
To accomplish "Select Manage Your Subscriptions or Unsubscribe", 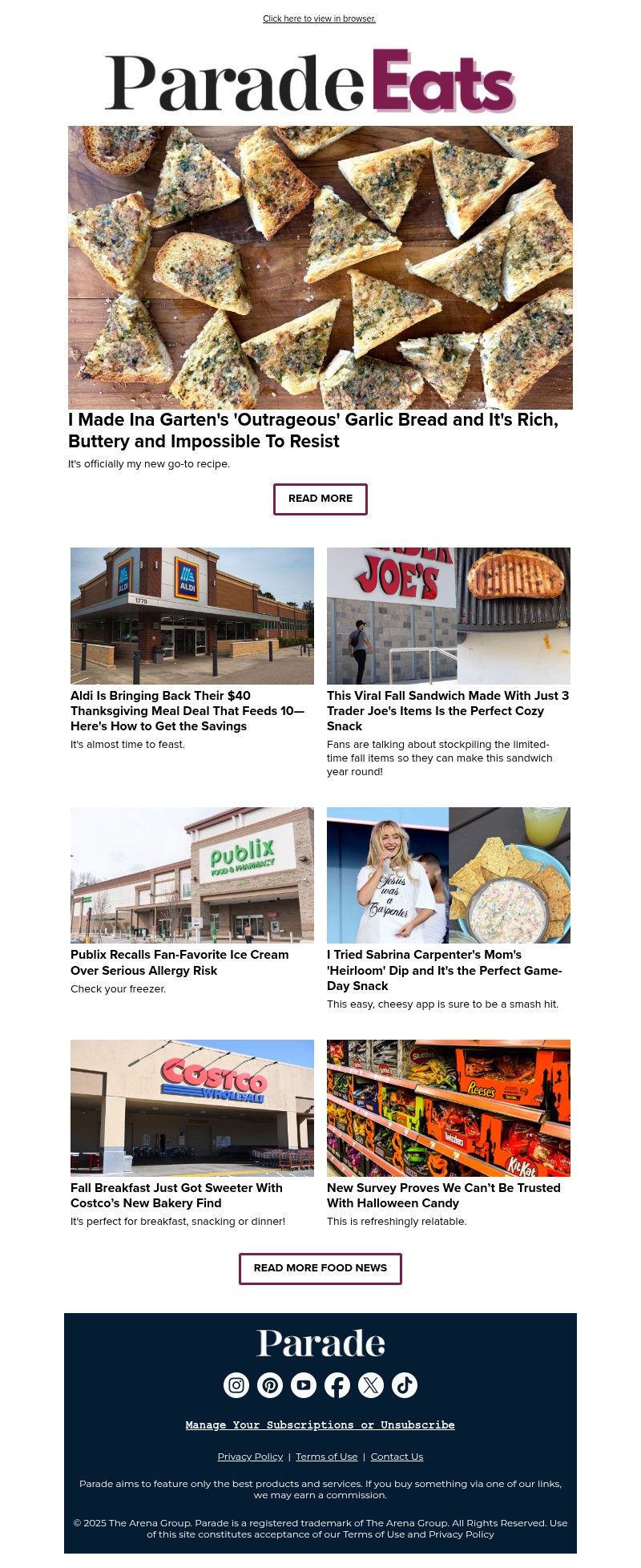I will click(320, 1425).
